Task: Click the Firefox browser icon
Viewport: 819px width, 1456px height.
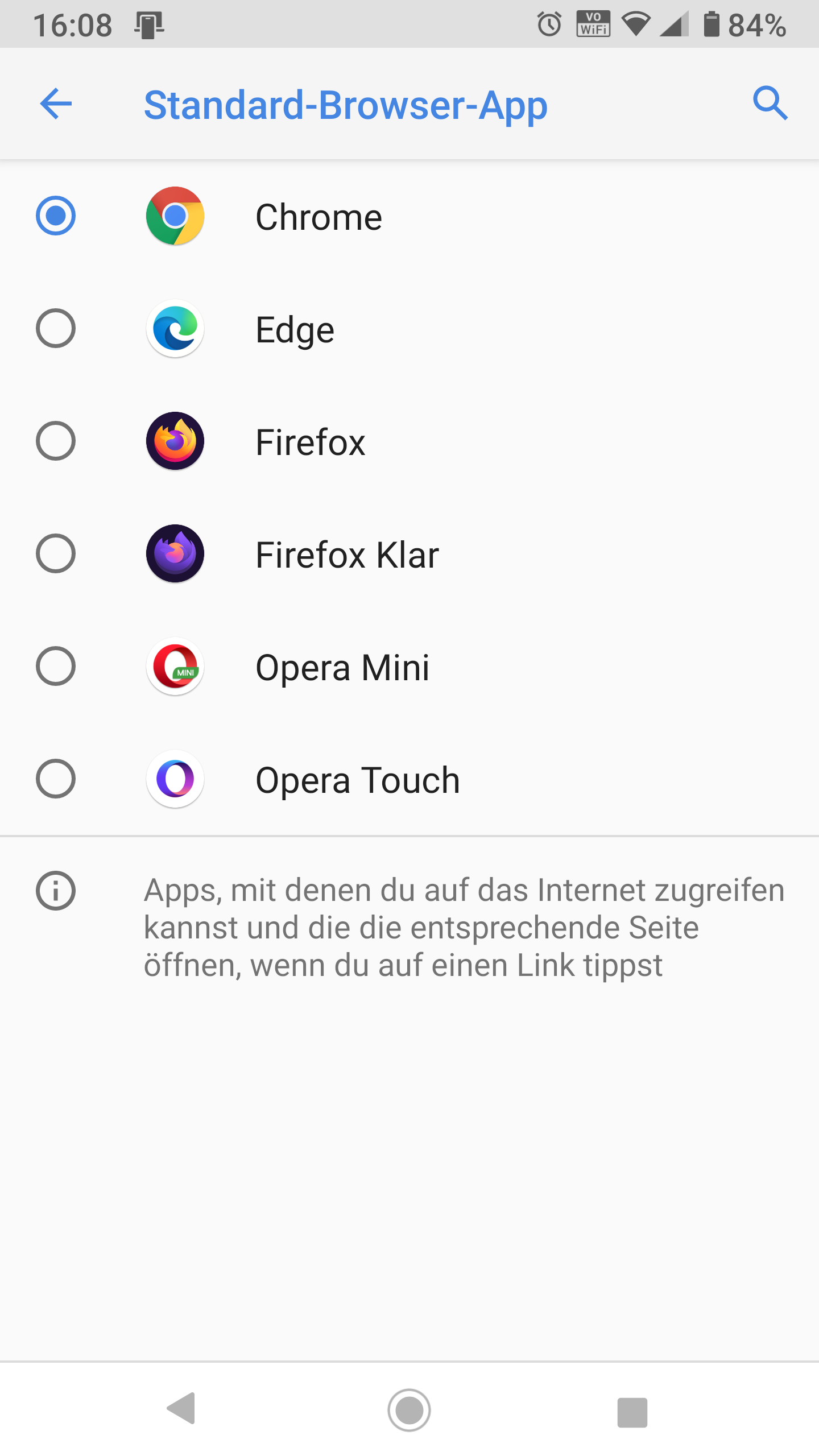Action: tap(175, 441)
